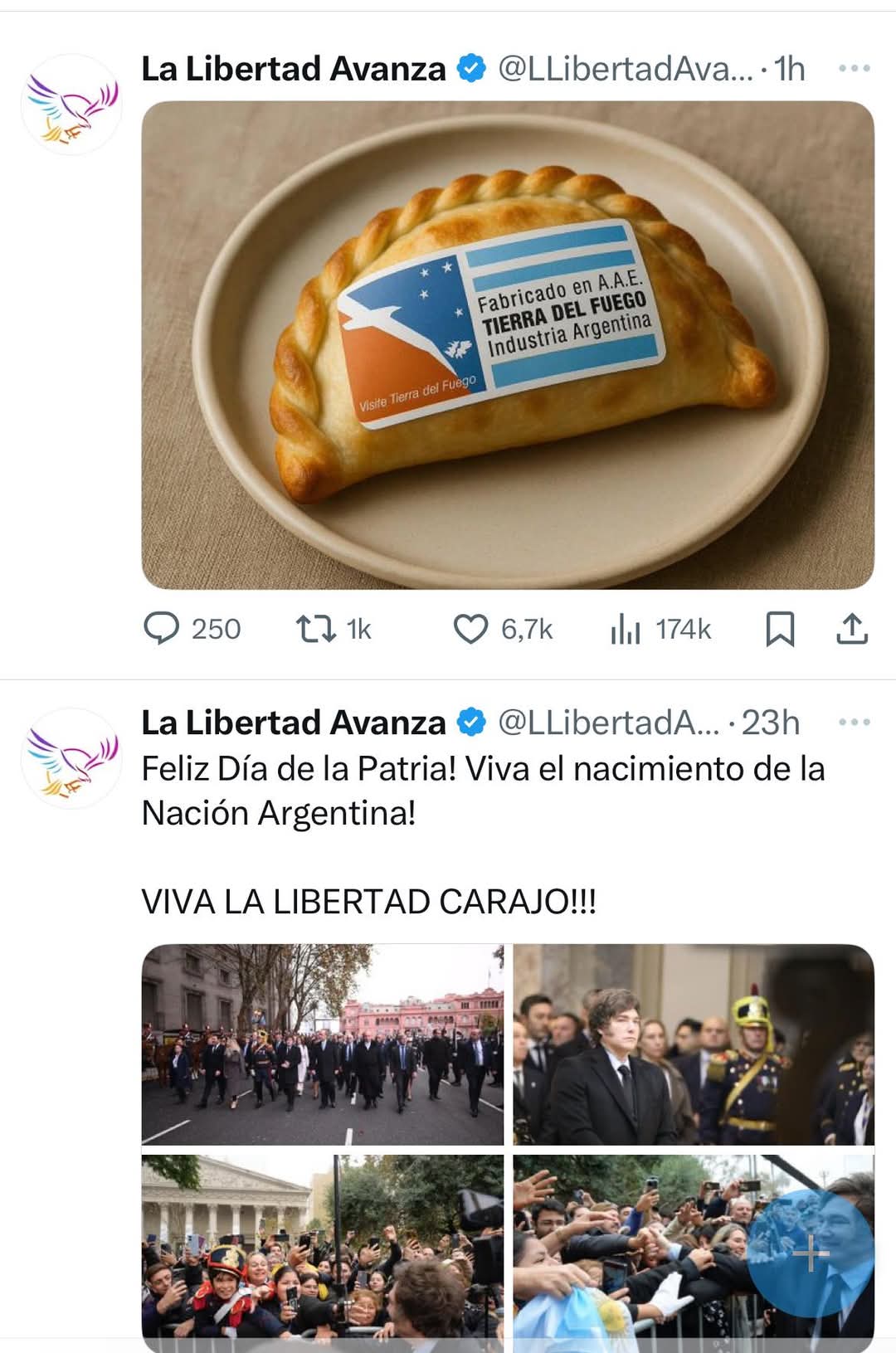896x1353 pixels.
Task: View analytics of the empanada post
Action: tap(626, 629)
